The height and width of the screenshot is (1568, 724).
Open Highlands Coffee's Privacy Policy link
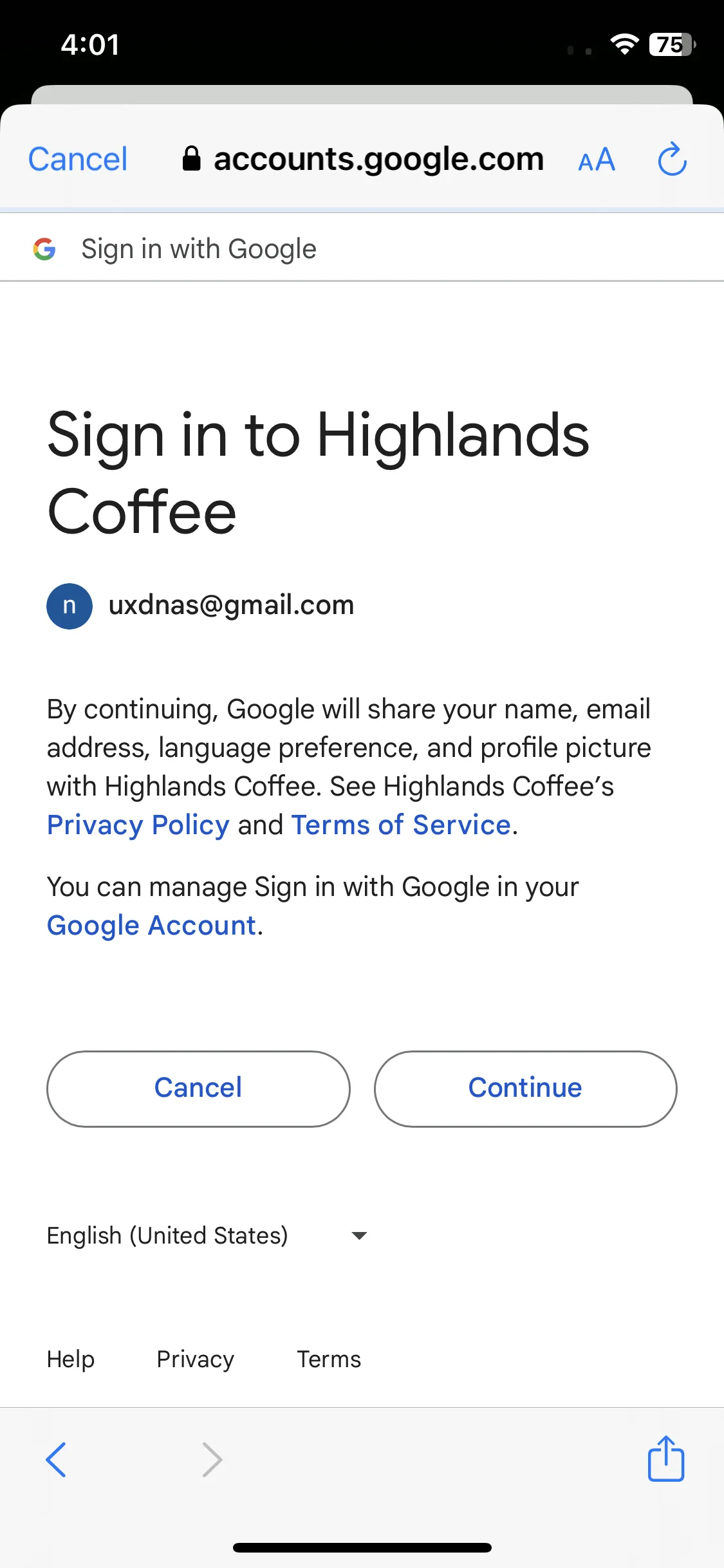138,825
